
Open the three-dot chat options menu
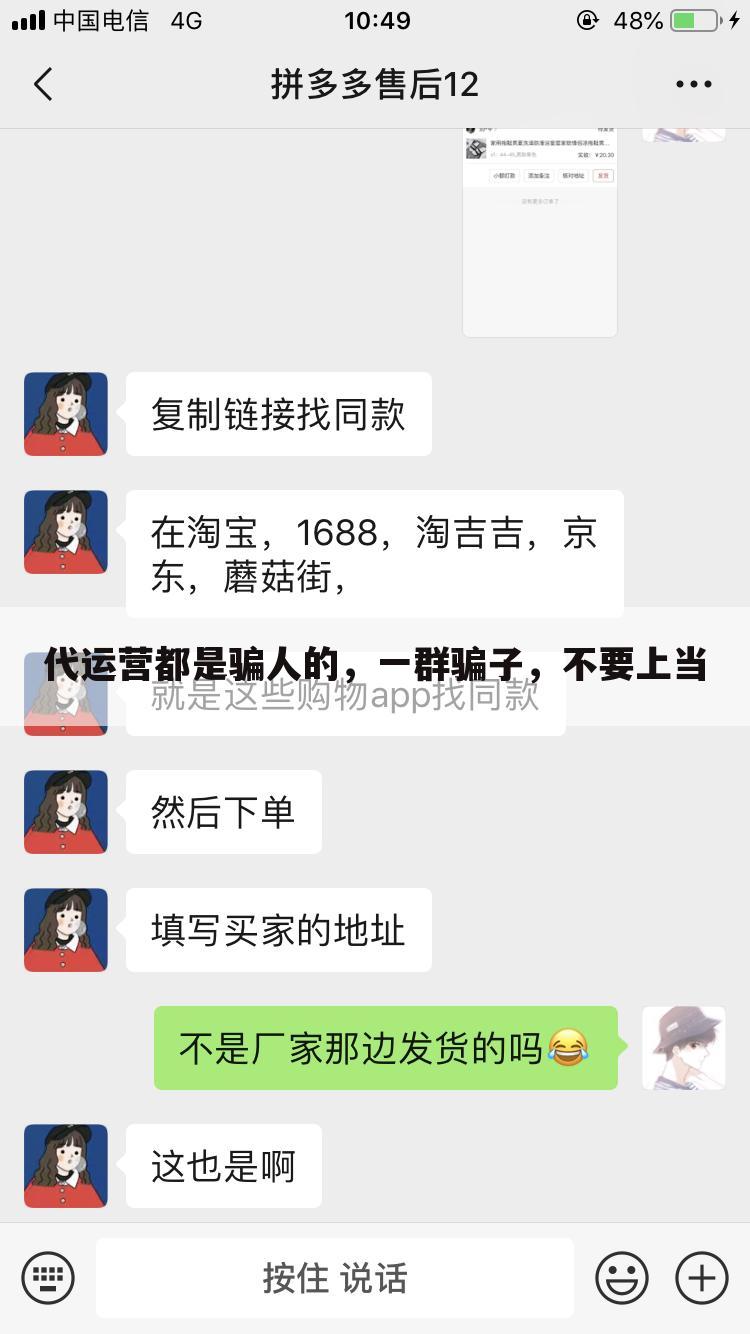692,84
